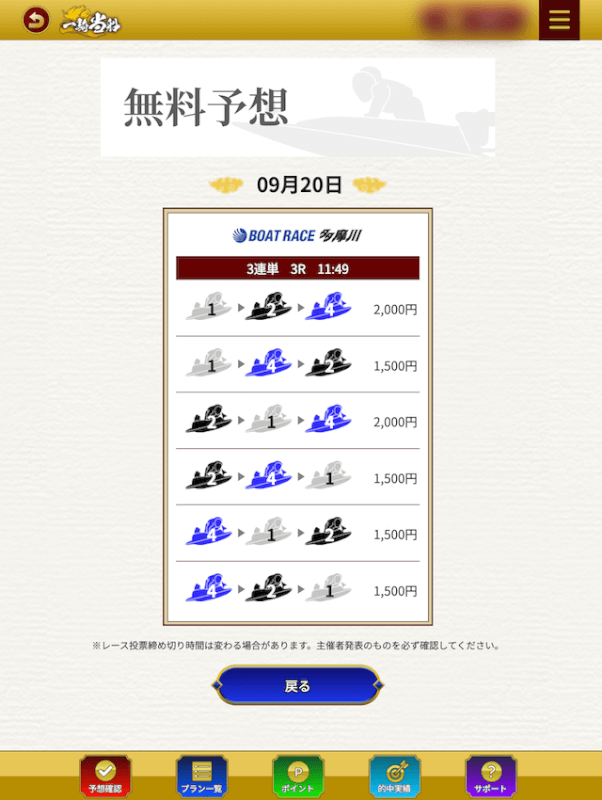This screenshot has width=602, height=800.
Task: Open the hamburger menu
Action: 559,20
